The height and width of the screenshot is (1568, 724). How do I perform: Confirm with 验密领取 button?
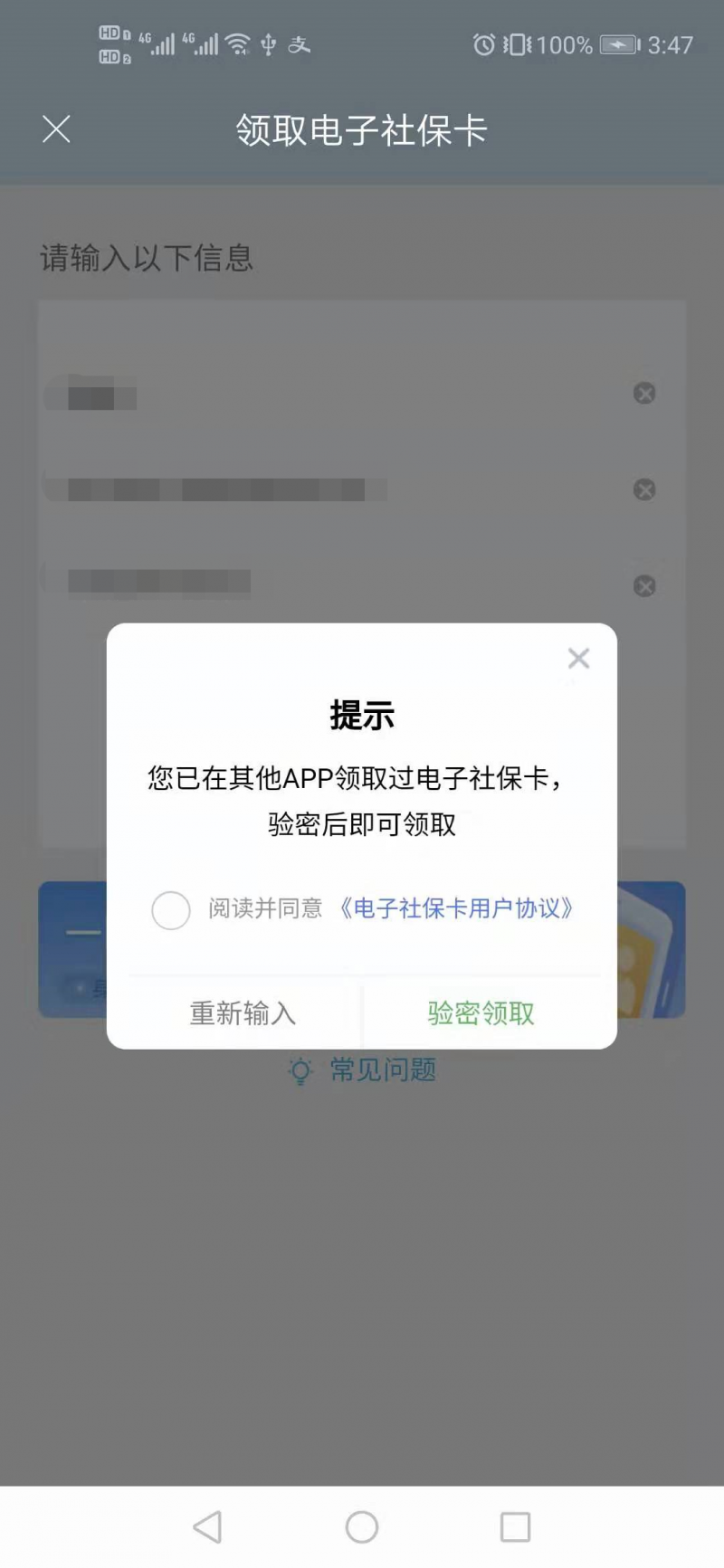481,1013
